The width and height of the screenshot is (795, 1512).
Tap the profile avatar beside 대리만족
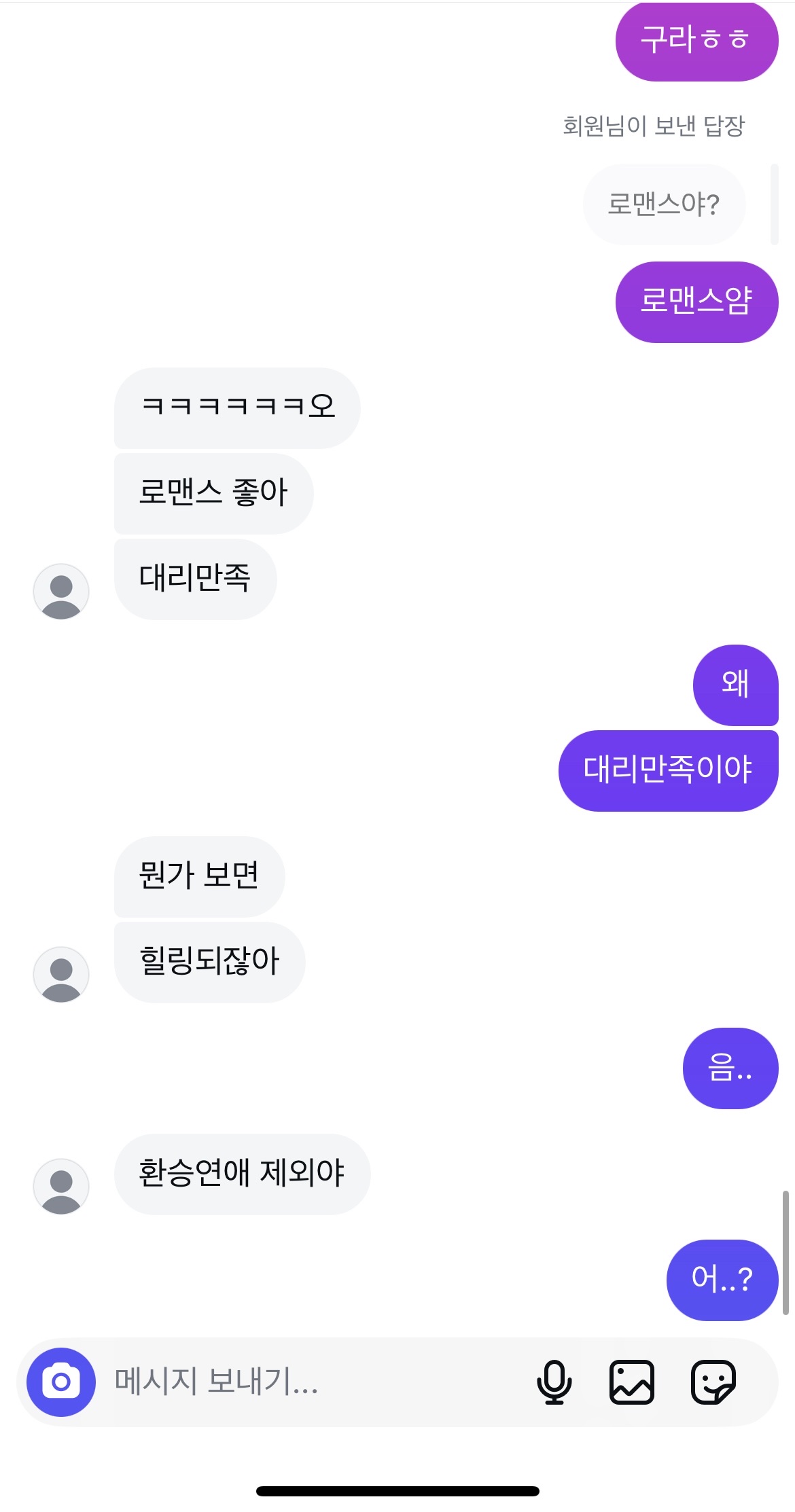coord(61,591)
